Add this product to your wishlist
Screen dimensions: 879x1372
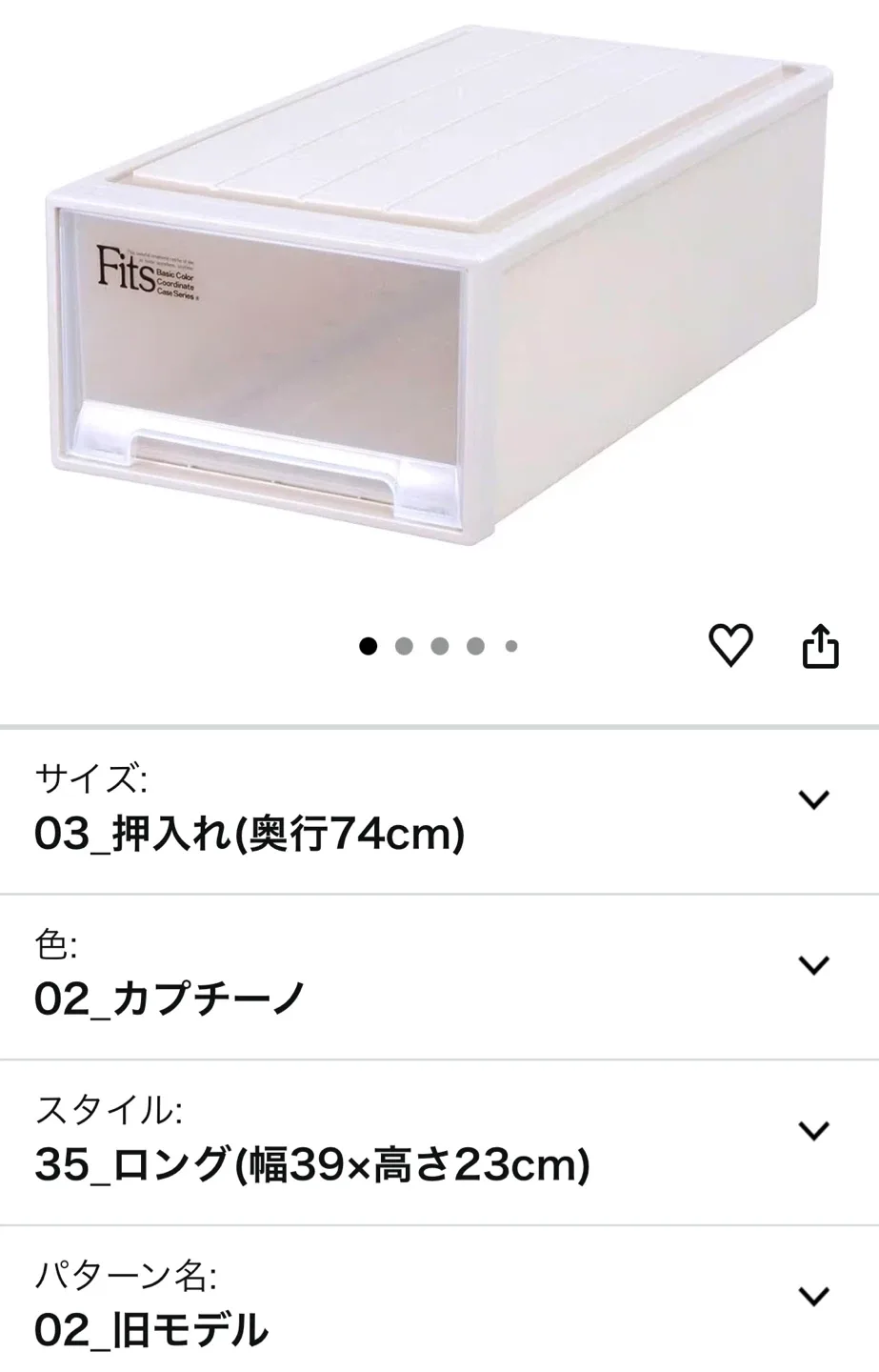[730, 646]
